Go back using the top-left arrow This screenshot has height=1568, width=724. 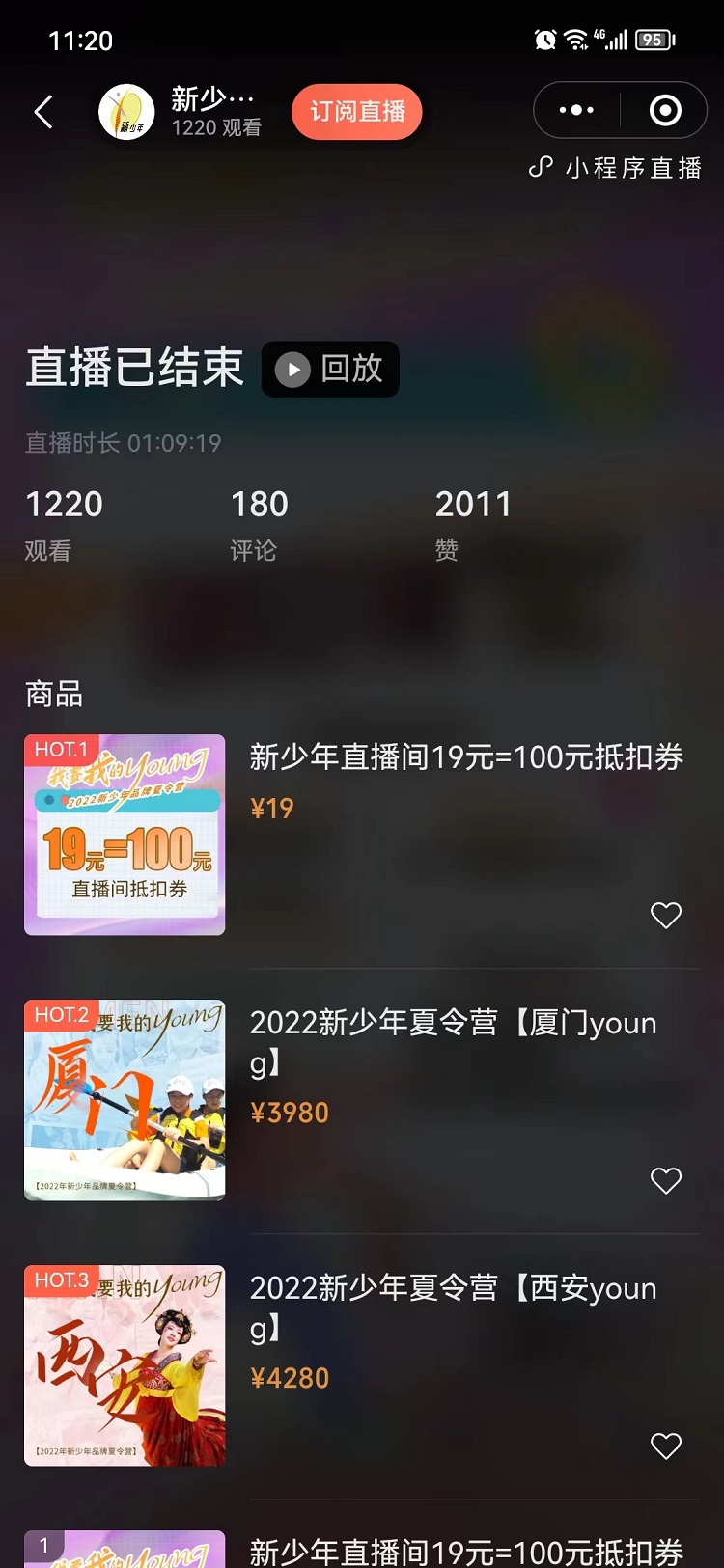(43, 112)
